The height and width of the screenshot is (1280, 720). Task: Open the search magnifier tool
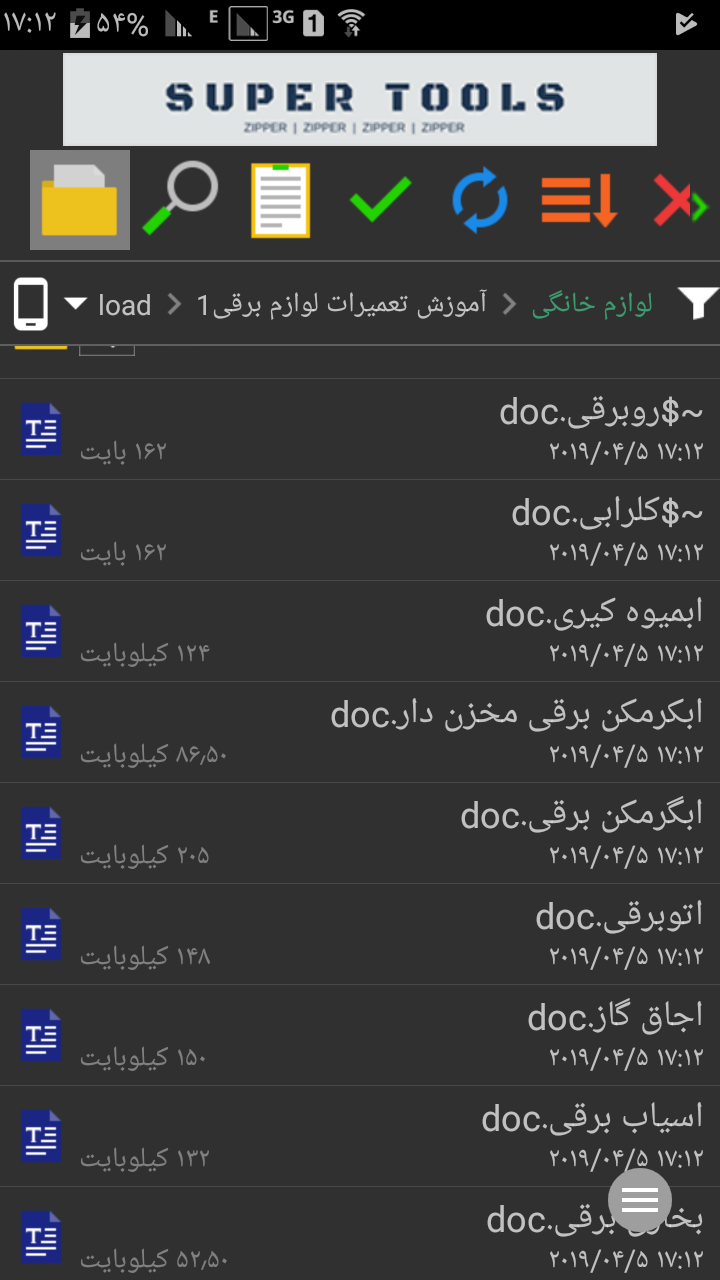(x=180, y=200)
